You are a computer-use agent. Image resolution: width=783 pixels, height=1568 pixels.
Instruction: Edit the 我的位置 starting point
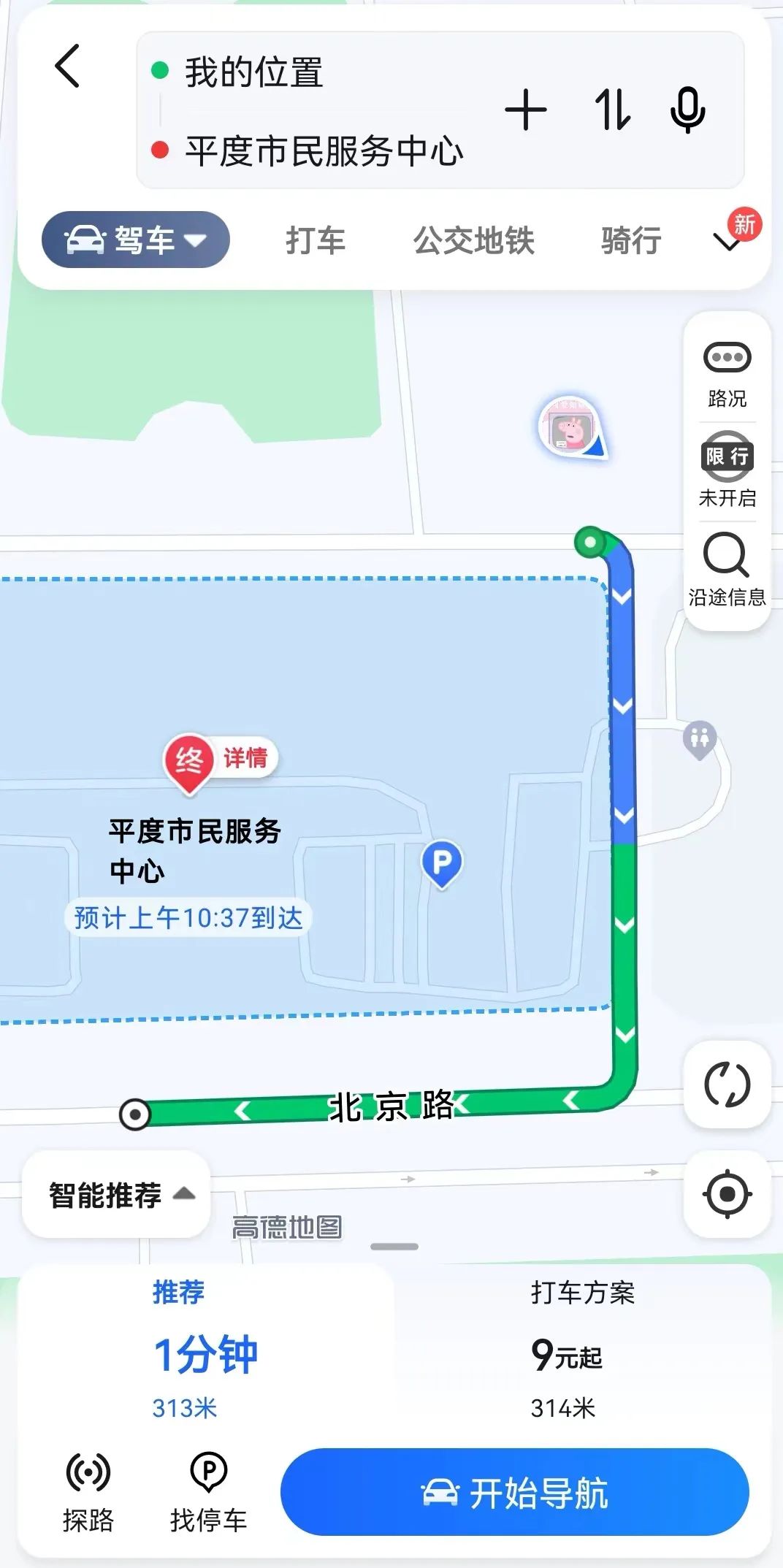[253, 72]
